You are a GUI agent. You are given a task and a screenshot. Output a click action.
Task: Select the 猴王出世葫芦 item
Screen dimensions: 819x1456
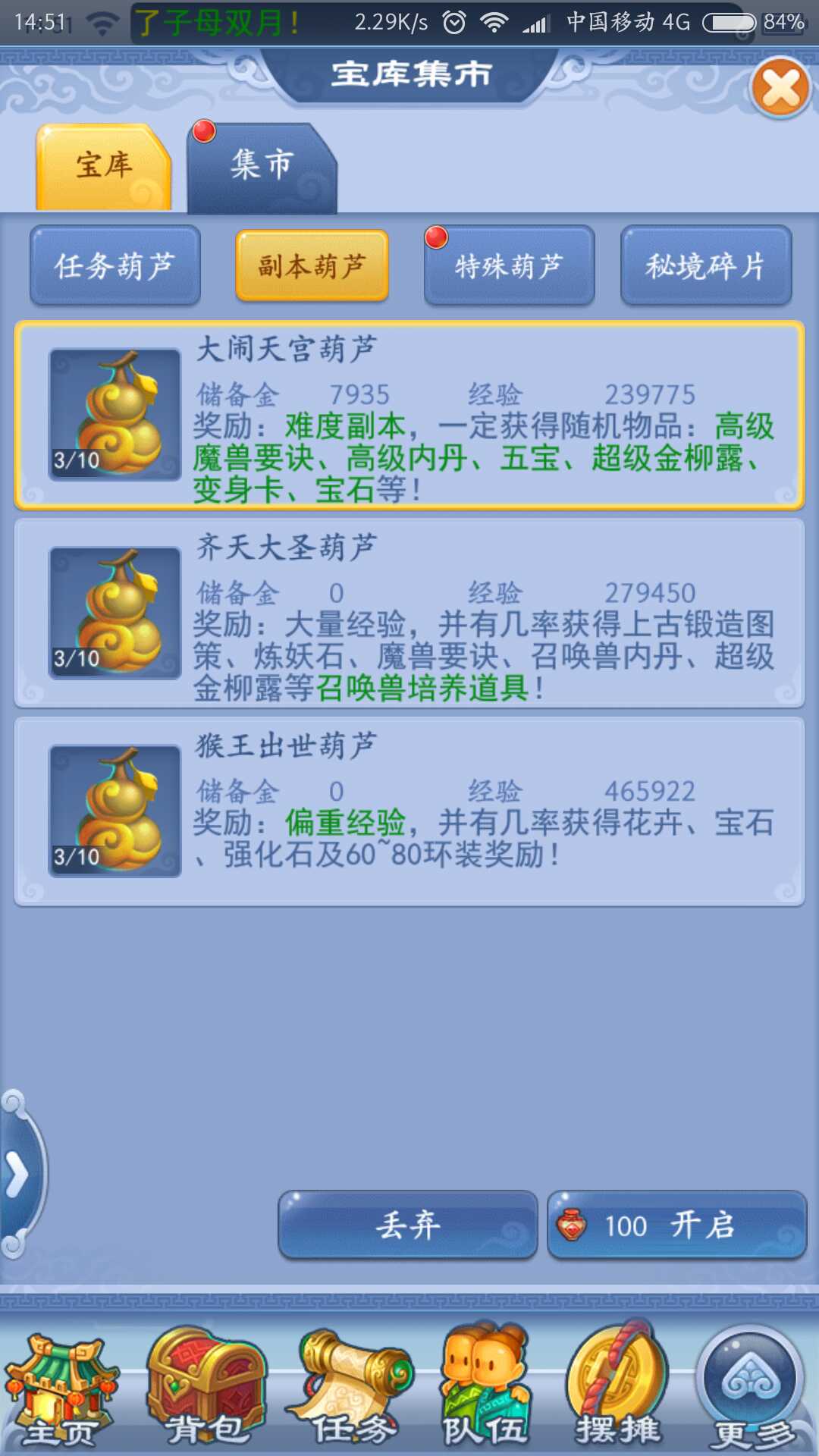tap(409, 811)
